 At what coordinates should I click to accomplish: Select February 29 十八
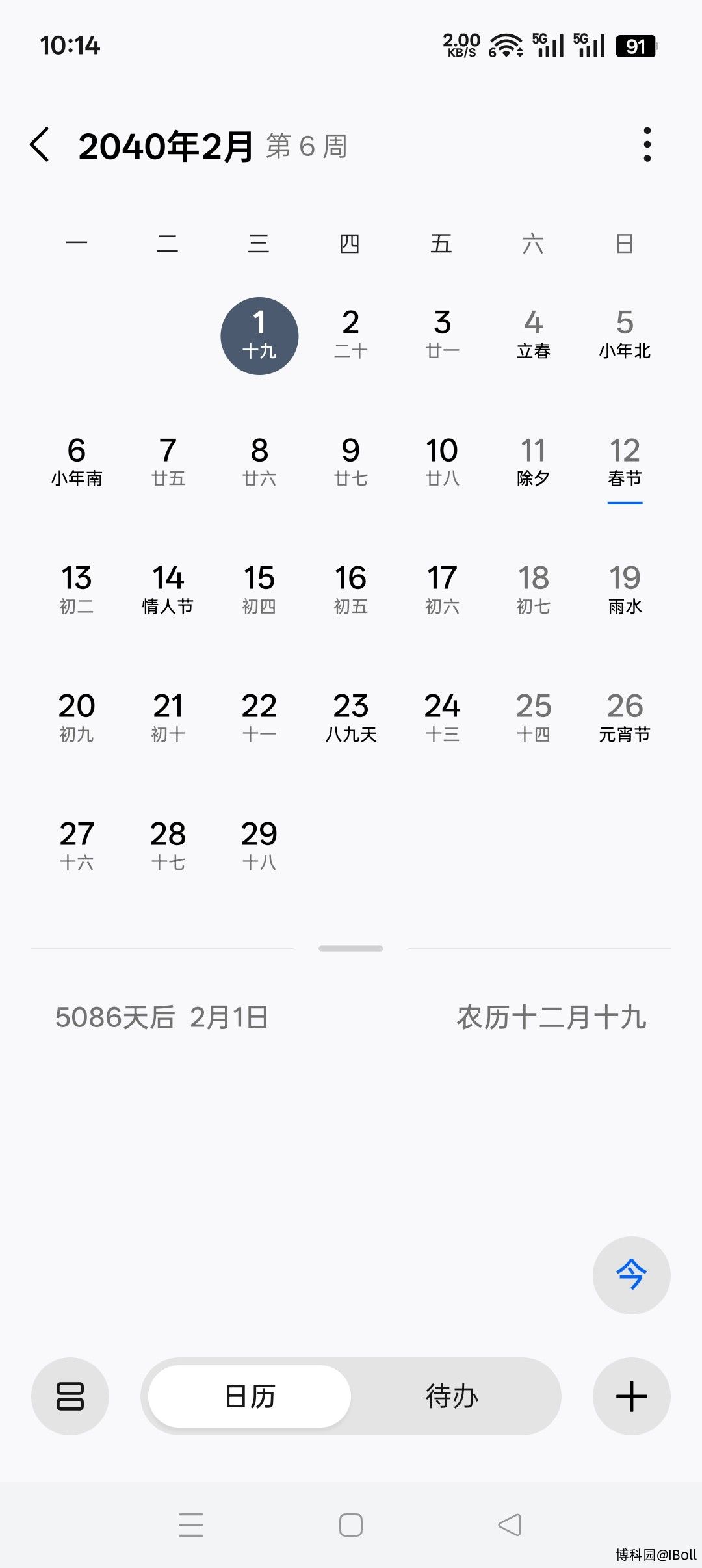tap(259, 845)
